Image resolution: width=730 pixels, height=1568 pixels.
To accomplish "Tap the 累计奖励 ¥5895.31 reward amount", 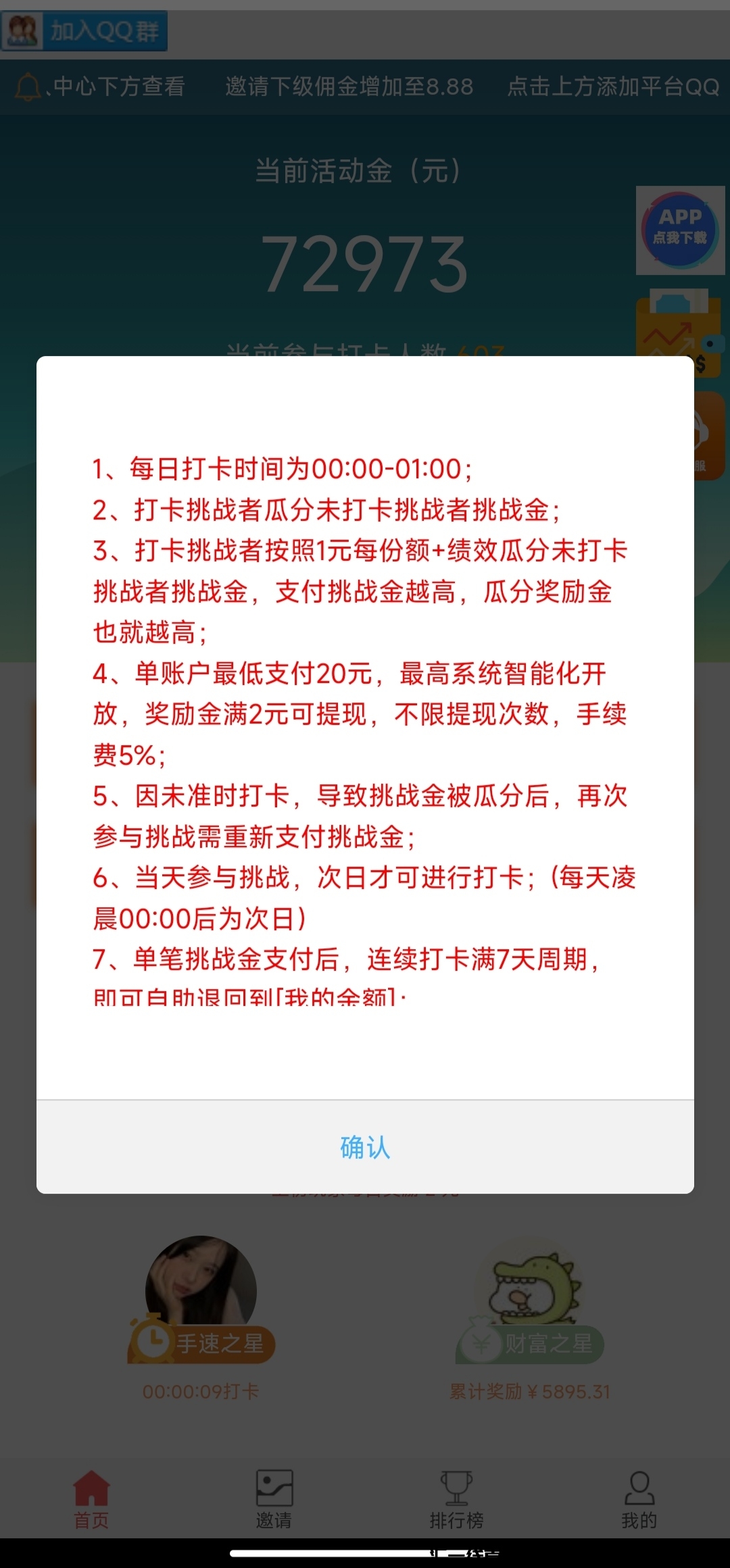I will (x=531, y=1392).
